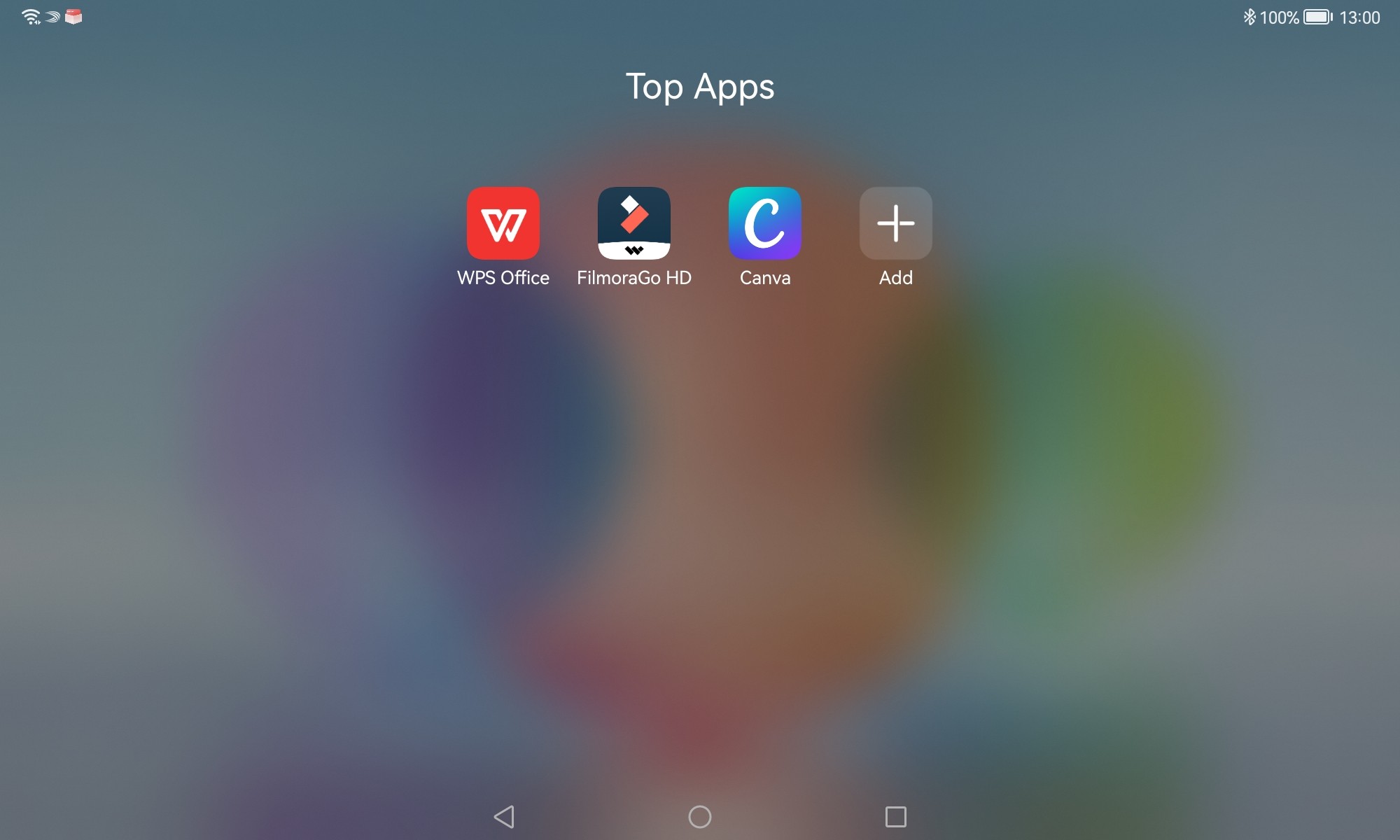Tap Add to include another app
Screen dimensions: 1400x840
(x=895, y=223)
